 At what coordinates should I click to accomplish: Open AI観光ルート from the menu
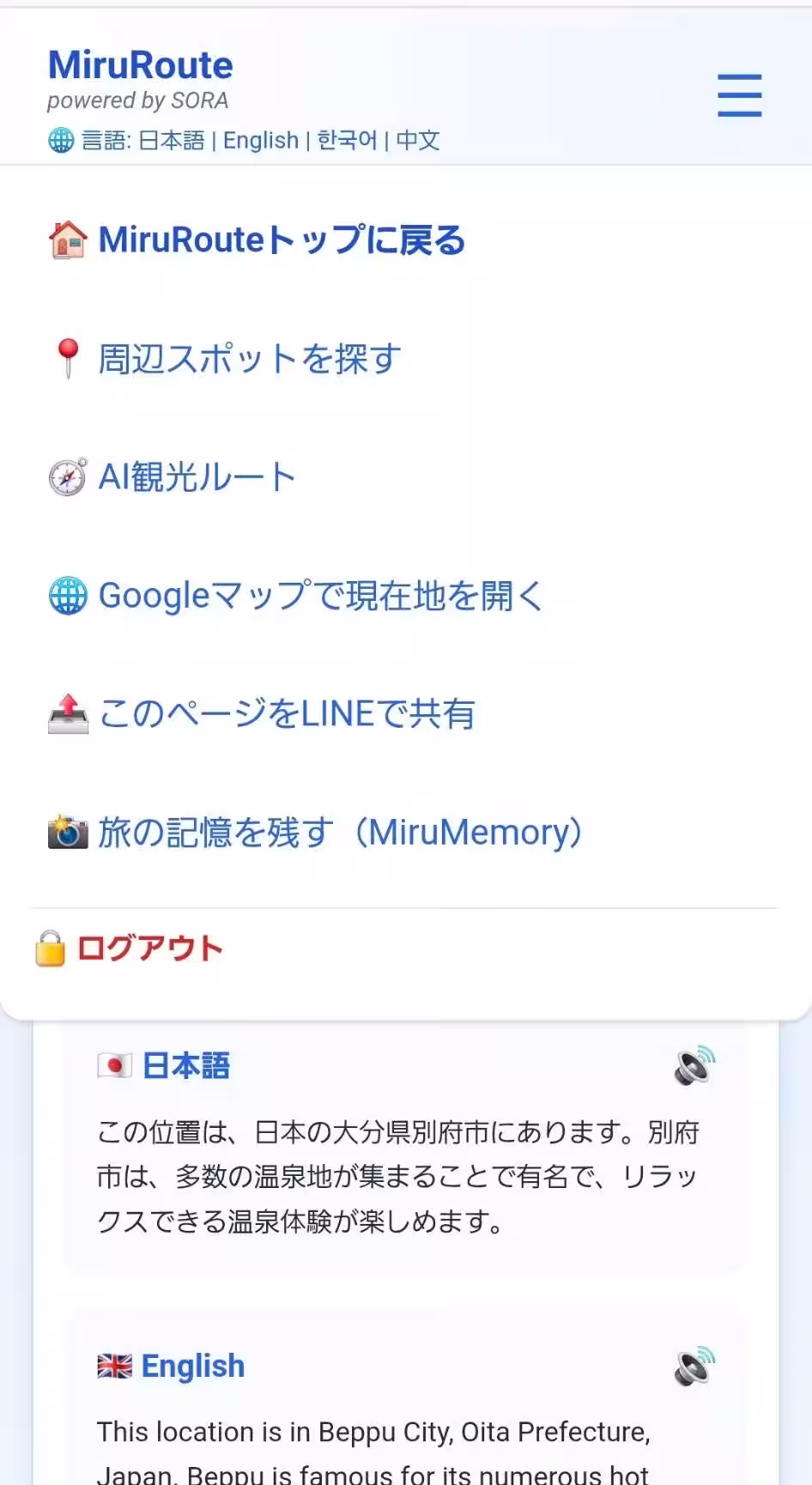[x=197, y=476]
